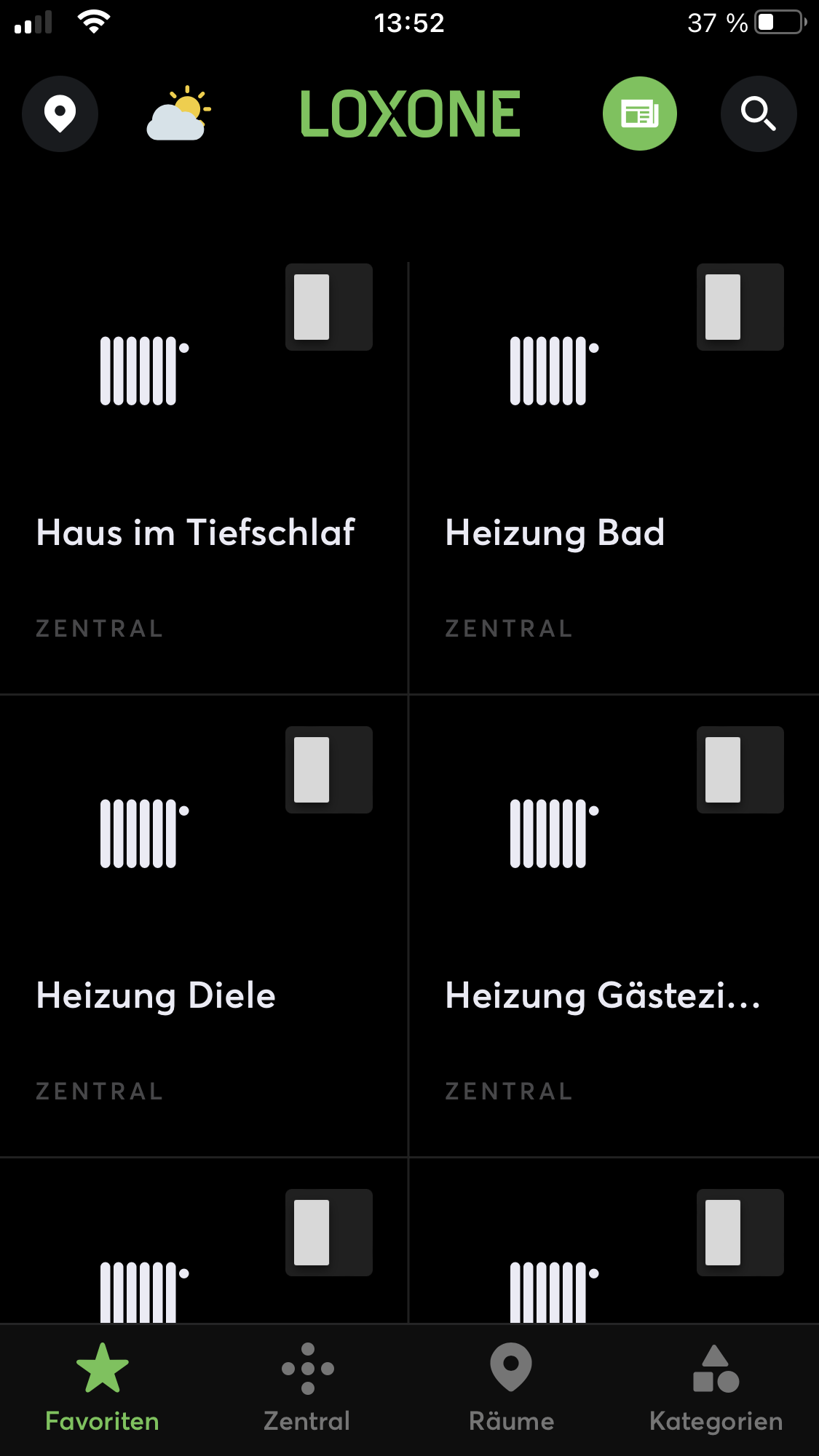Viewport: 819px width, 1456px height.
Task: Open the search magnifier
Action: [758, 114]
